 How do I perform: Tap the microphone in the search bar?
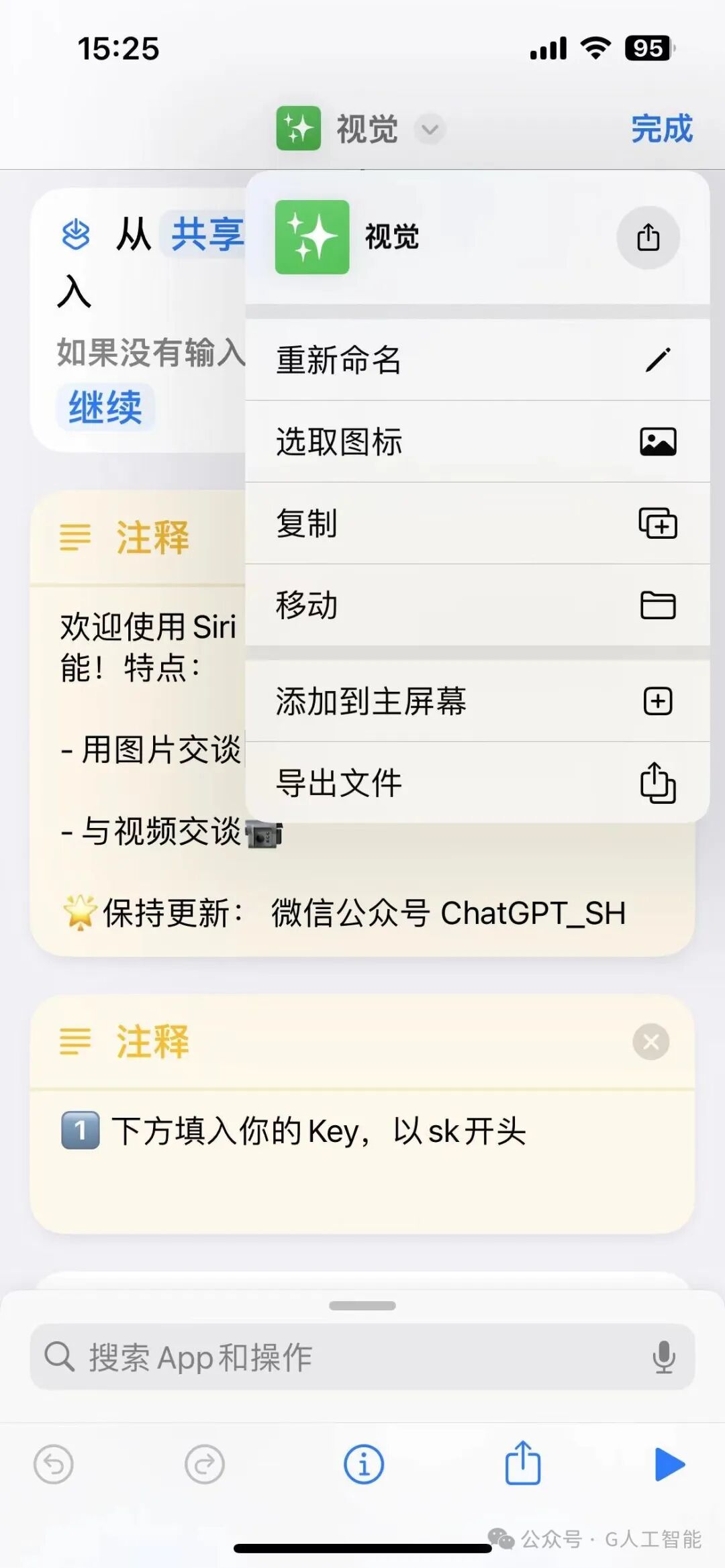coord(664,1357)
